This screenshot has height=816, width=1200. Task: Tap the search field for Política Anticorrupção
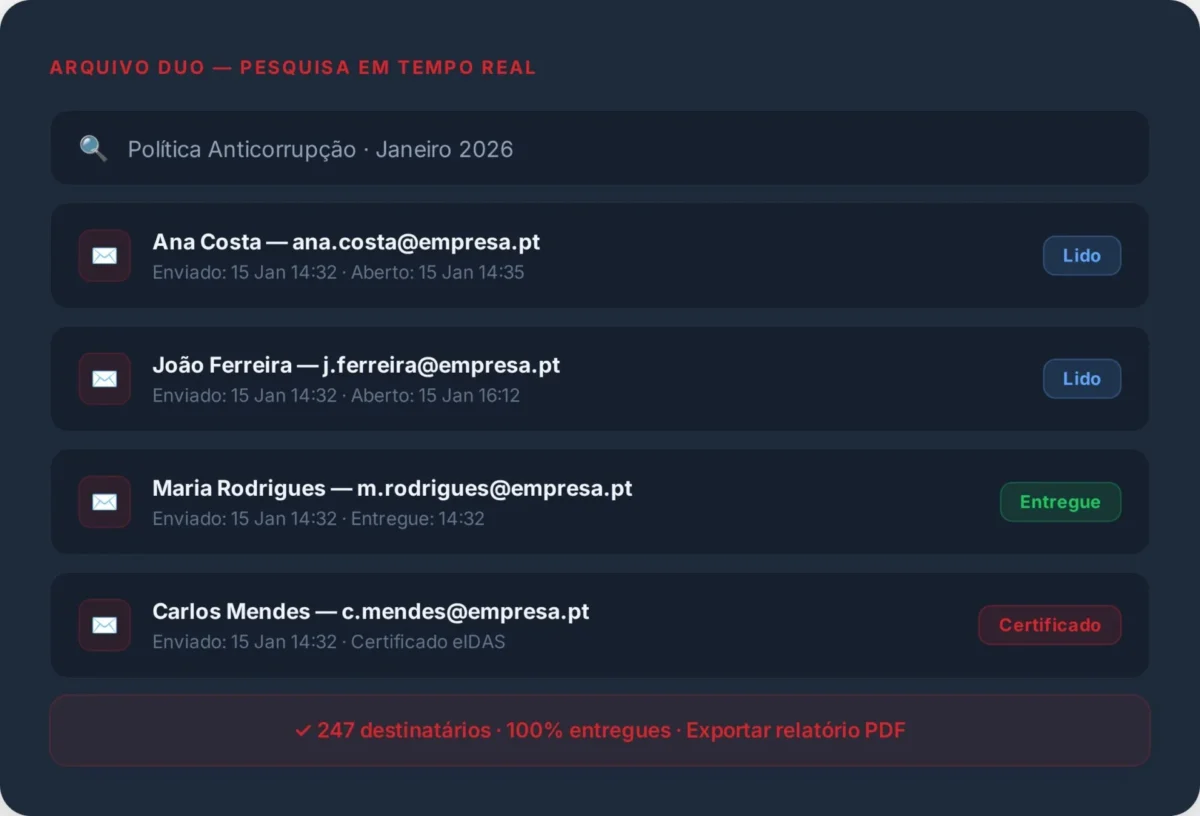point(600,149)
